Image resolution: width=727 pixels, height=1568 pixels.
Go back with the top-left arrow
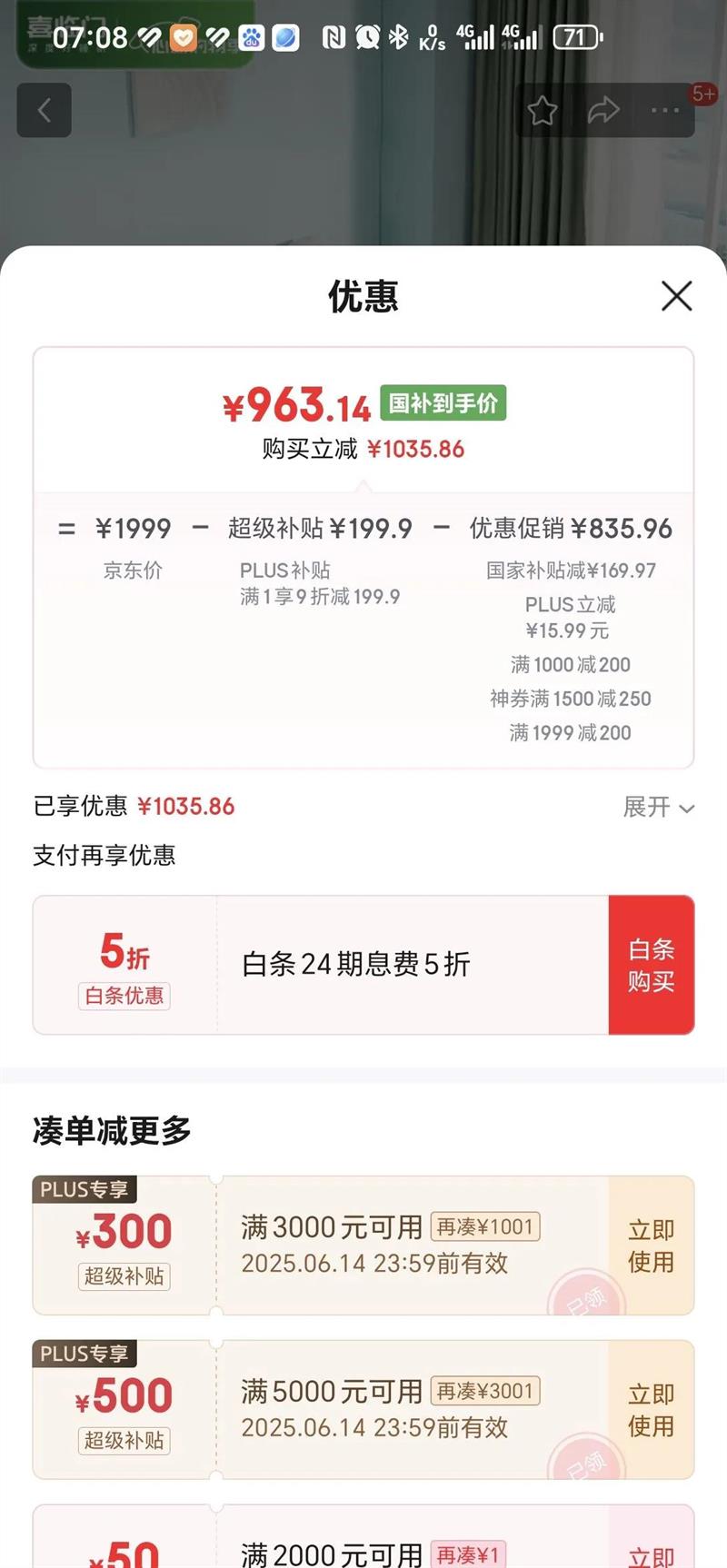pos(45,111)
